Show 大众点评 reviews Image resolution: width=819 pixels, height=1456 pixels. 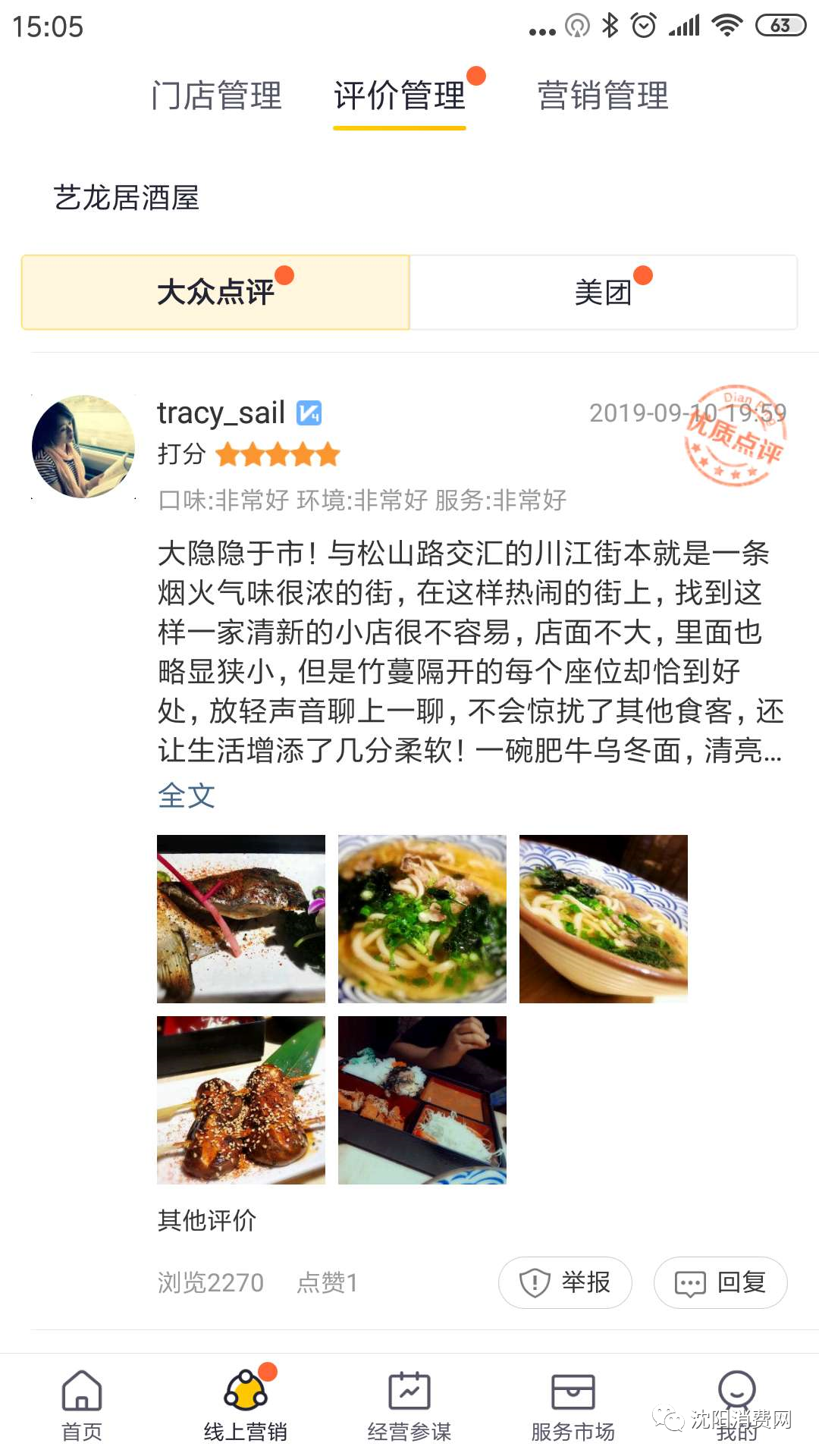[x=216, y=293]
